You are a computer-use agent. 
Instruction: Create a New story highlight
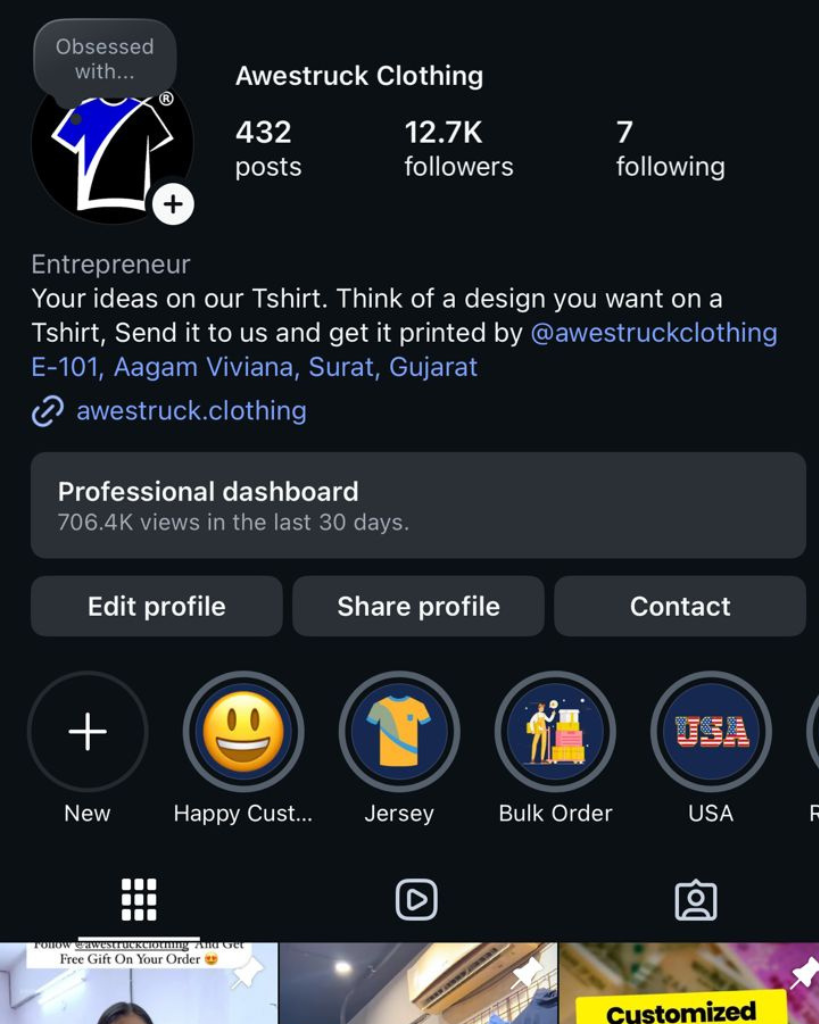pos(88,732)
